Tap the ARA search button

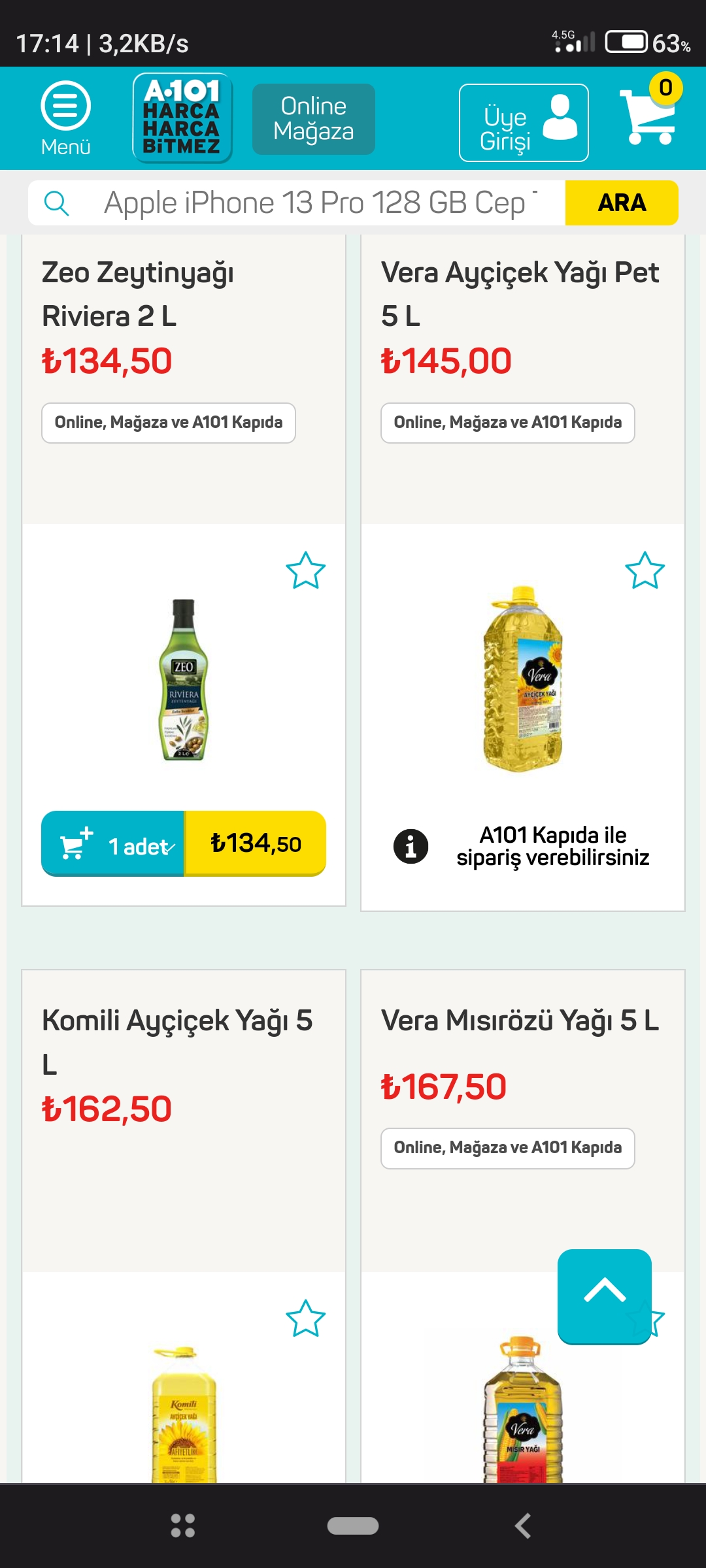tap(621, 203)
